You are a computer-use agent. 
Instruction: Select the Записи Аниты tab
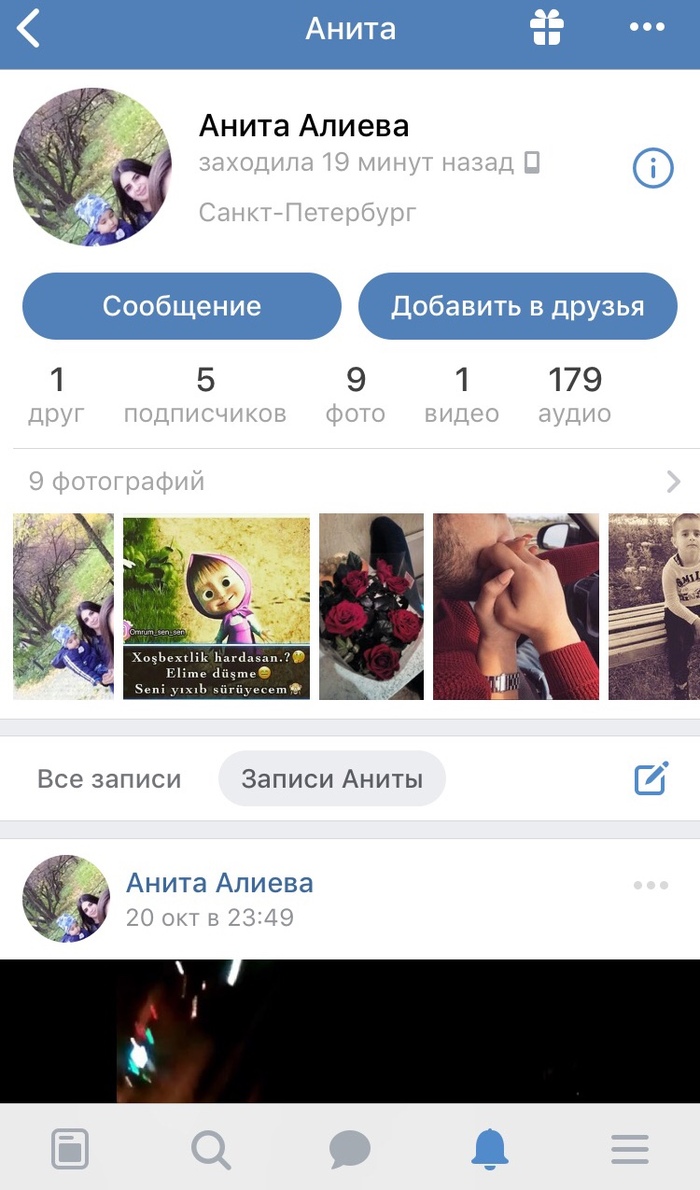pos(332,779)
